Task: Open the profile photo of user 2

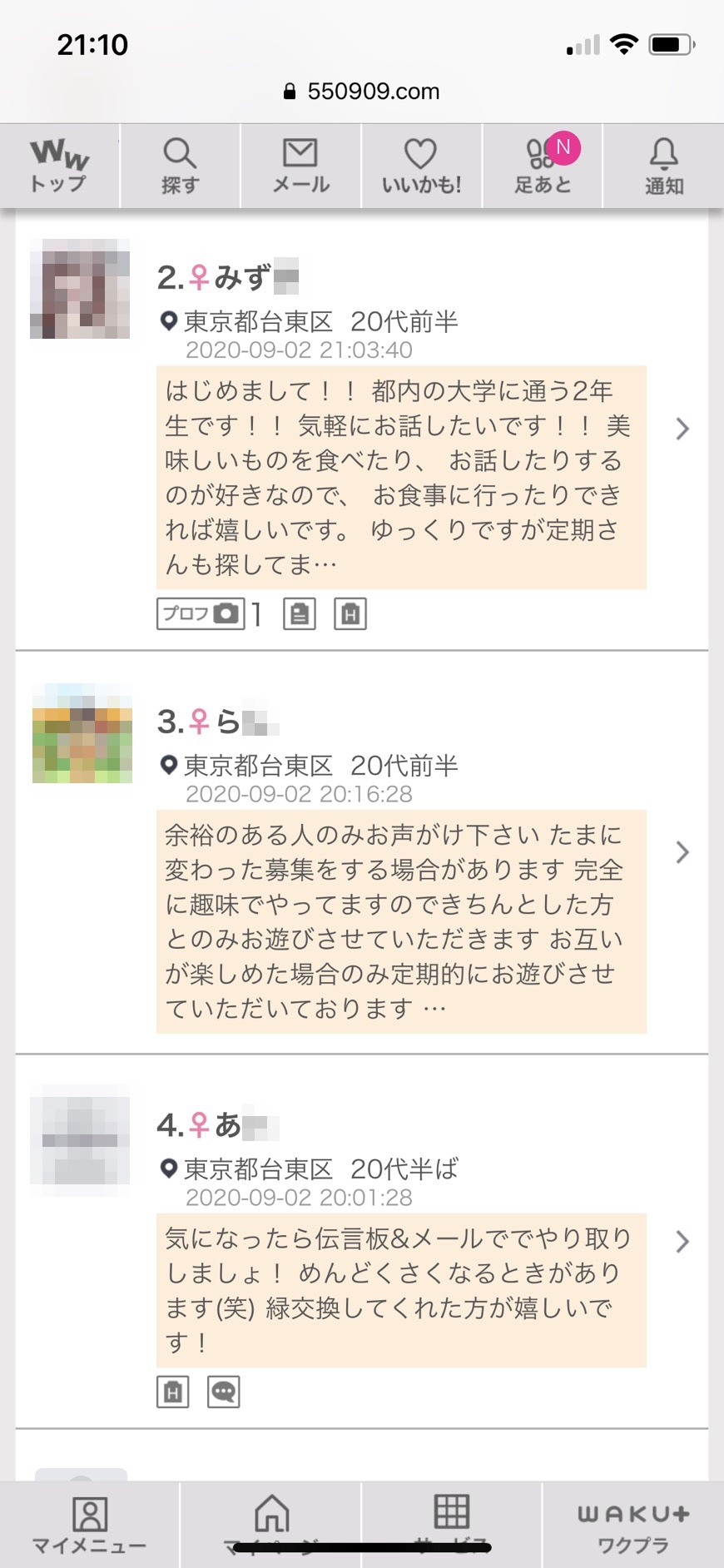Action: [80, 289]
